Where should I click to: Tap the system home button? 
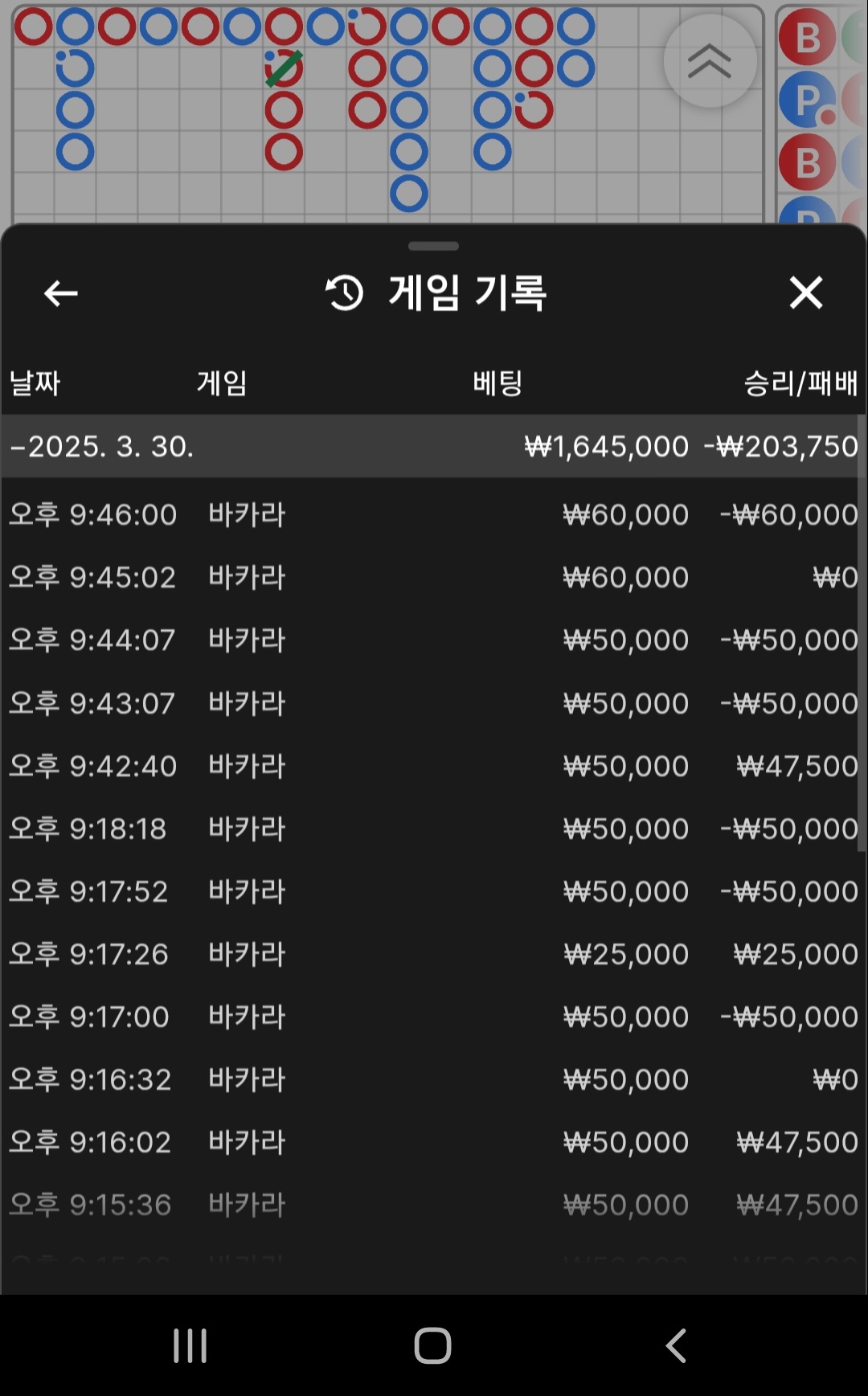coord(432,1345)
